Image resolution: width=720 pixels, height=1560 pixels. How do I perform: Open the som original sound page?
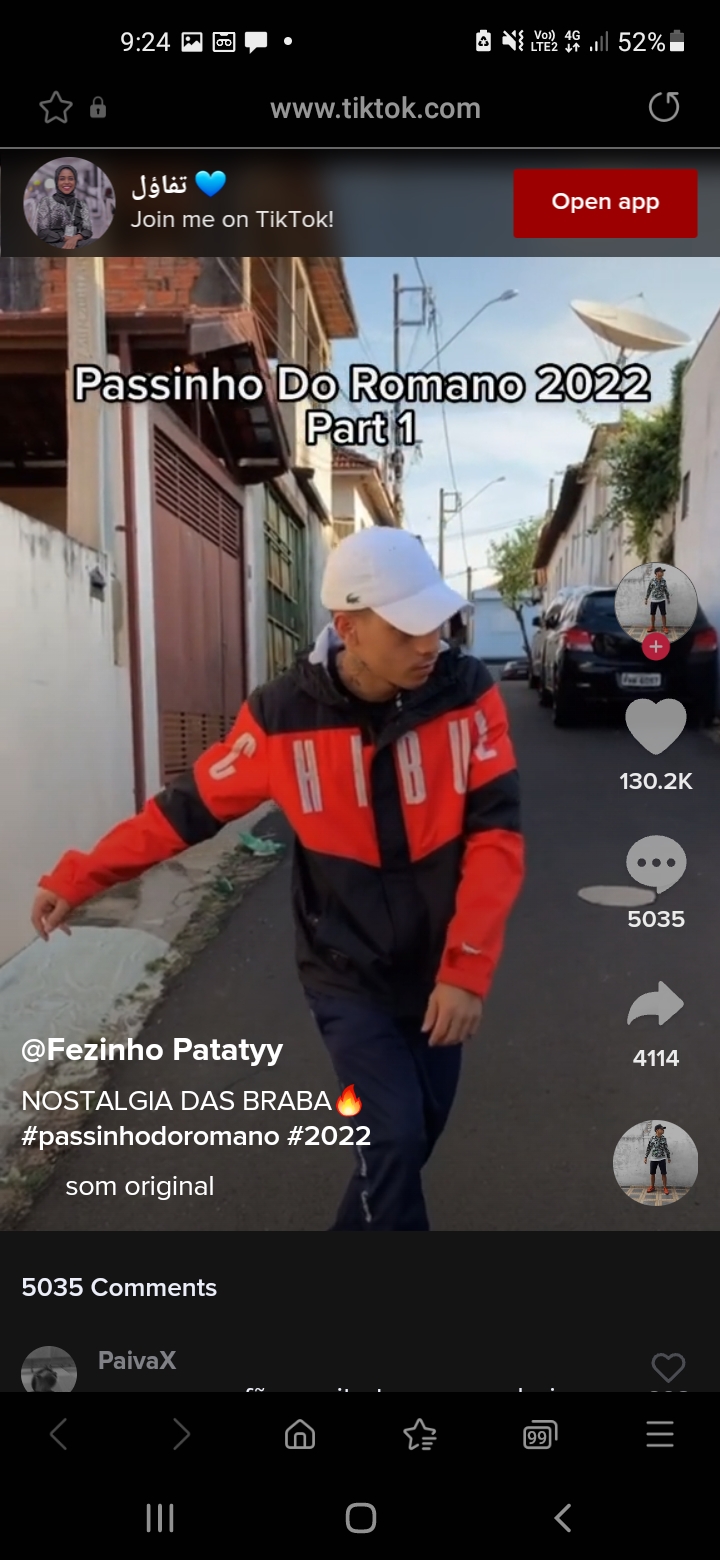[139, 1186]
